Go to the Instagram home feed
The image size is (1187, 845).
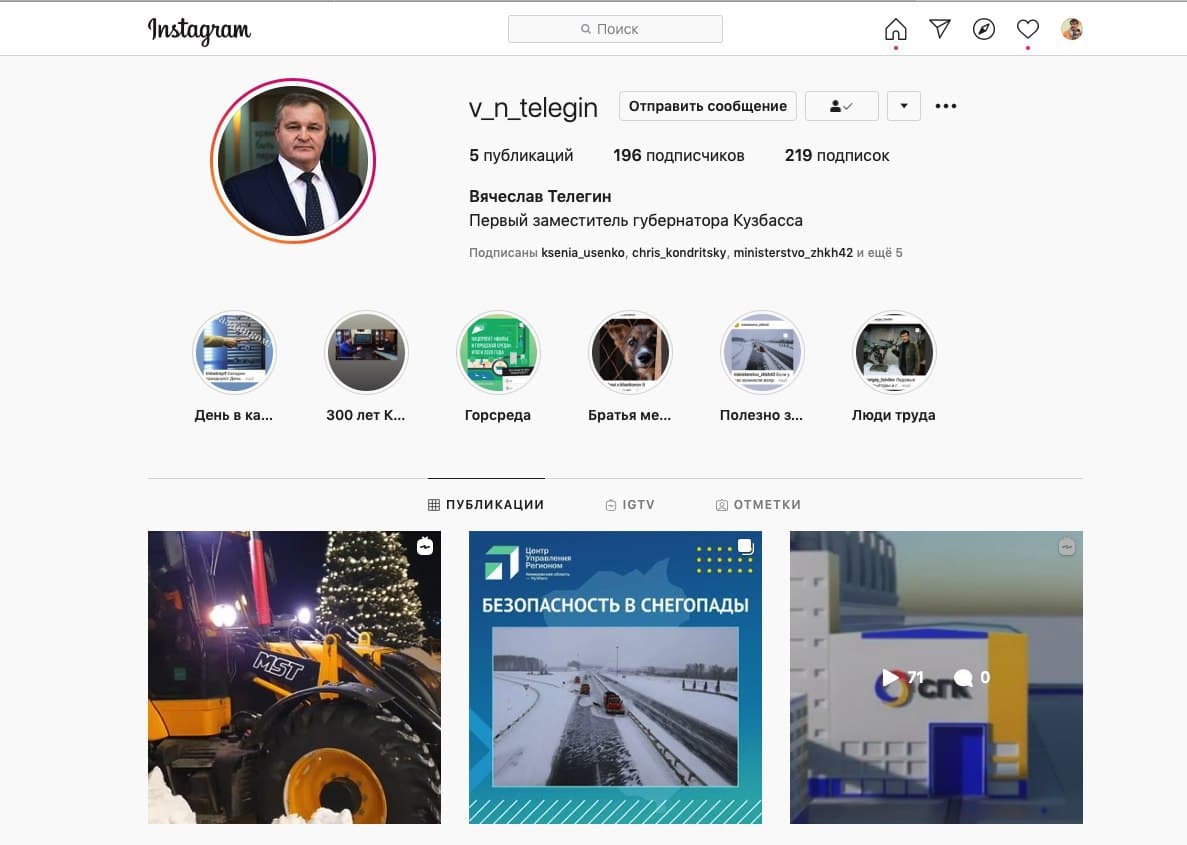point(896,29)
